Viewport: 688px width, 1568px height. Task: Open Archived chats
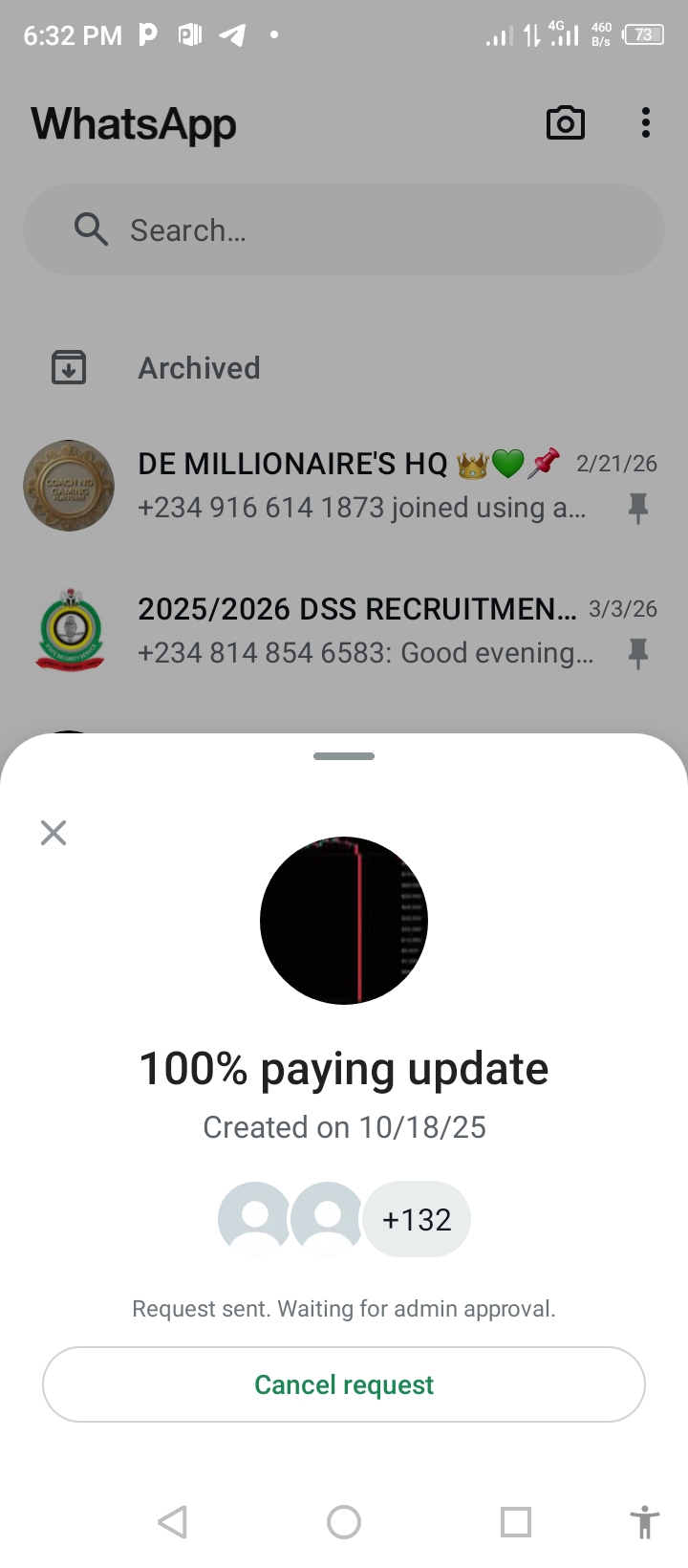pos(199,368)
